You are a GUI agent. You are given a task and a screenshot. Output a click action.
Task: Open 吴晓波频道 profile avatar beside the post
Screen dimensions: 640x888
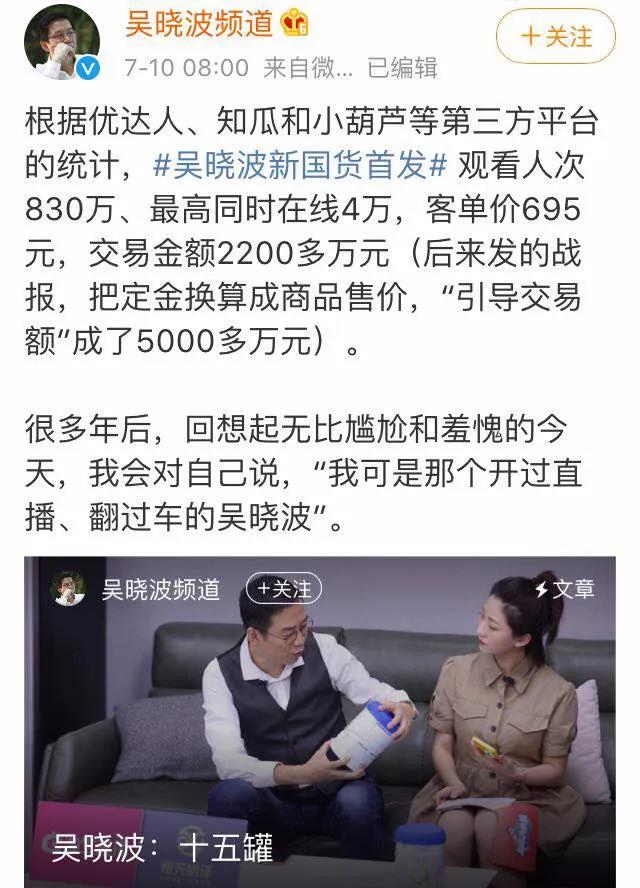62,42
